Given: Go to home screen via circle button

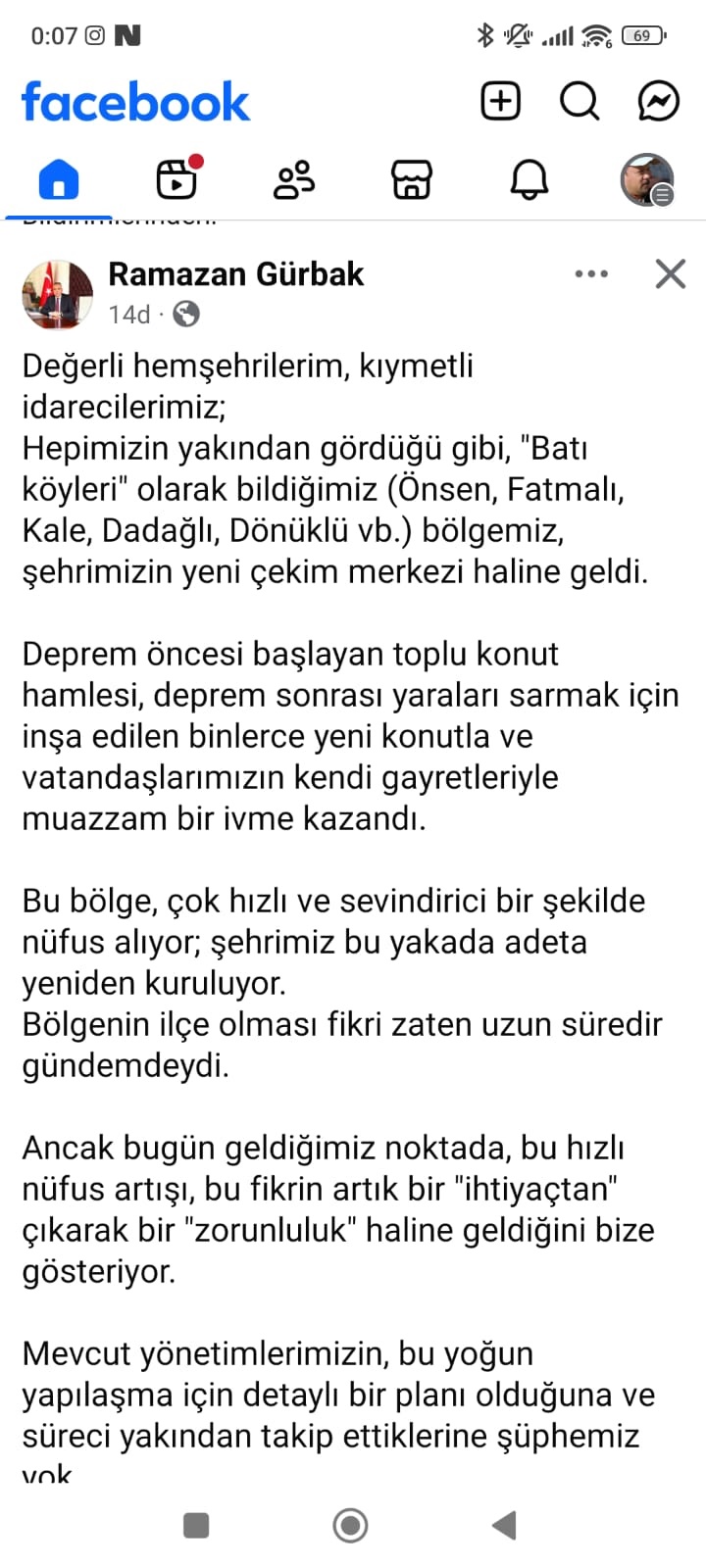Looking at the screenshot, I should click(x=351, y=1525).
